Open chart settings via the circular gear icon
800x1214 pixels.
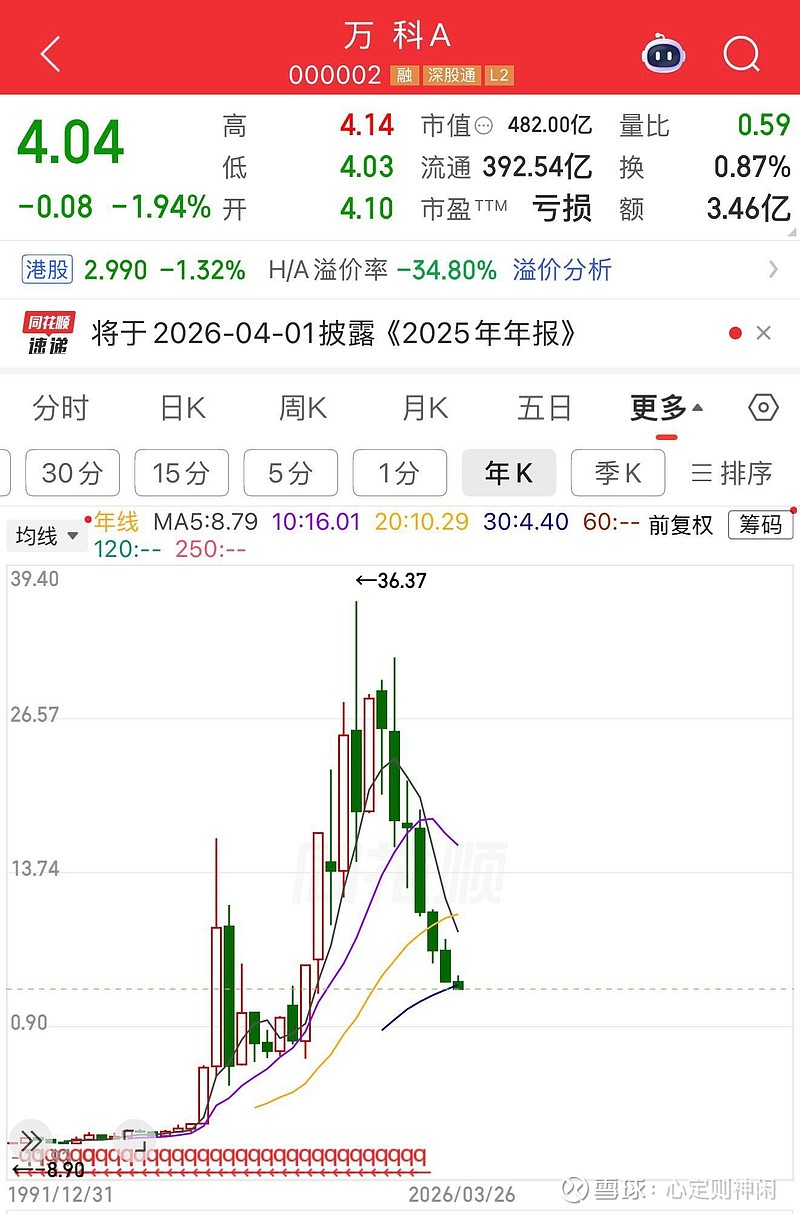pyautogui.click(x=763, y=408)
